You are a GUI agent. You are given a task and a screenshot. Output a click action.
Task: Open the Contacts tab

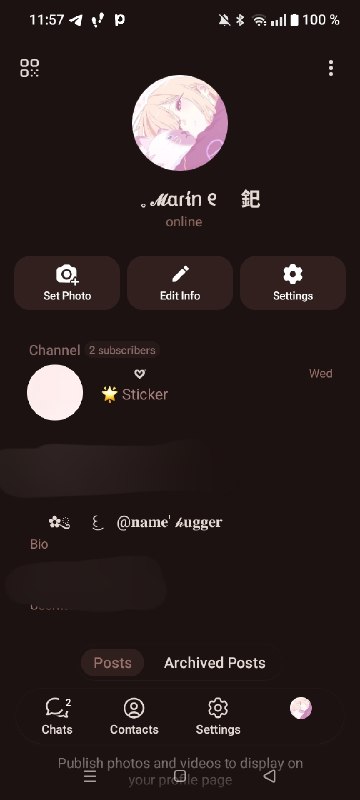click(134, 716)
